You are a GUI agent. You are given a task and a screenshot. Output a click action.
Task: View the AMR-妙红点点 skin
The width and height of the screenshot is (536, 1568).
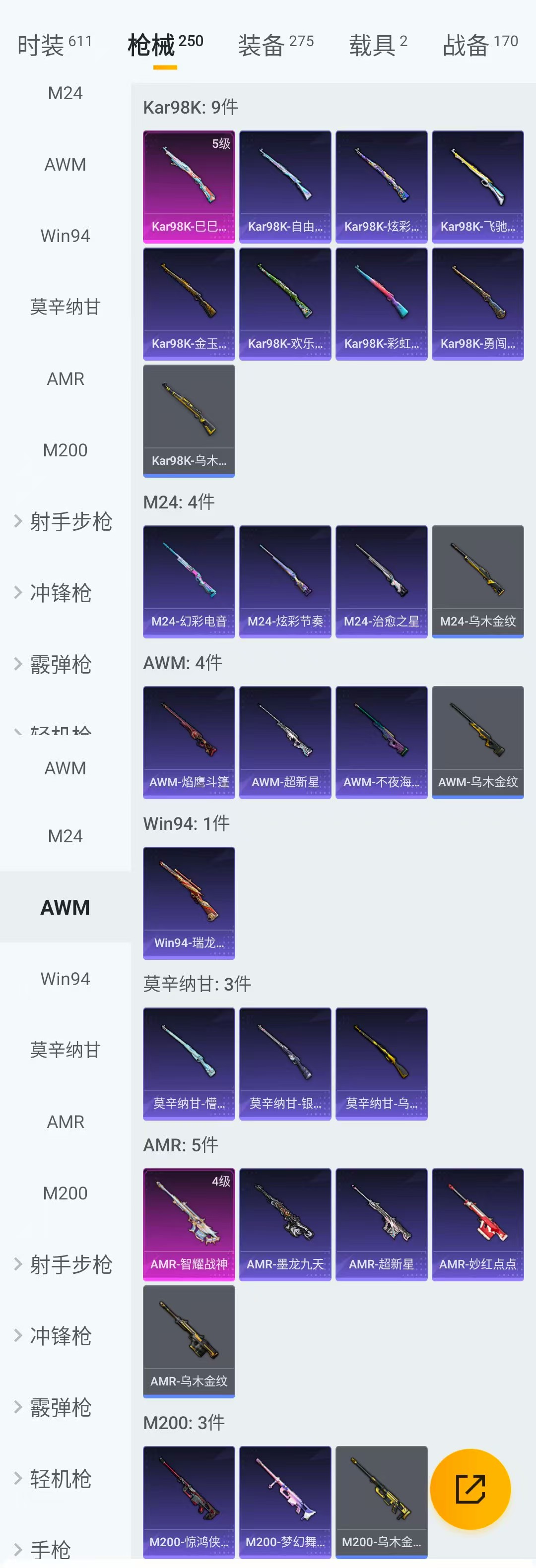pos(477,1223)
